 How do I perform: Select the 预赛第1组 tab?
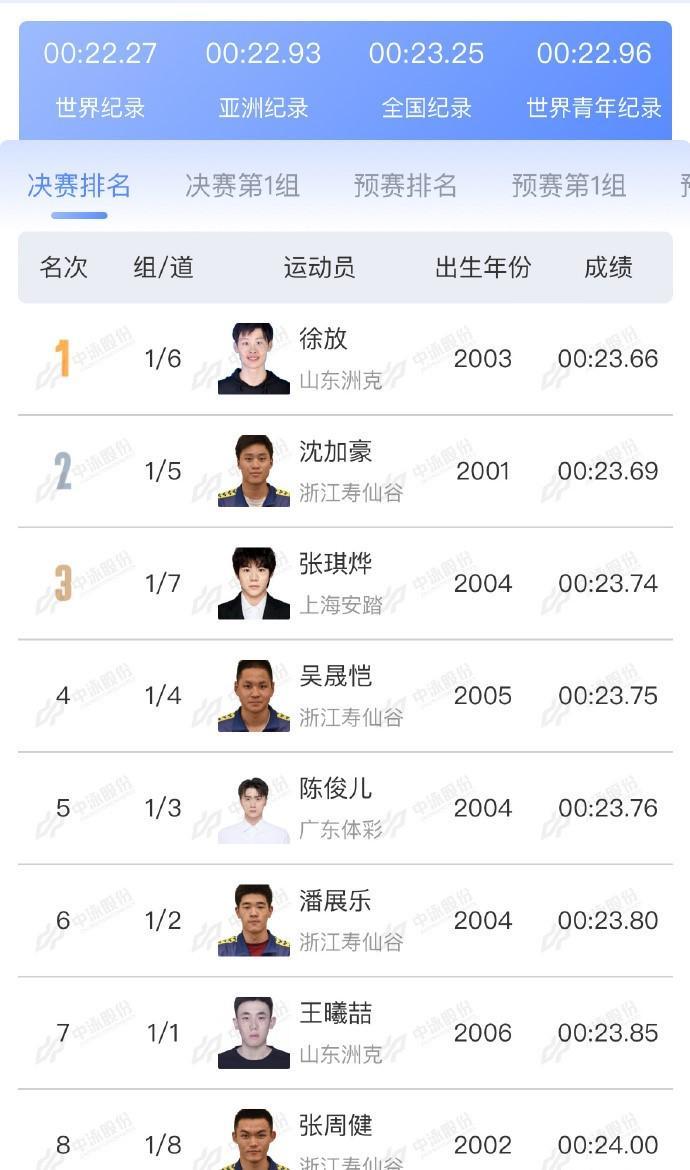pyautogui.click(x=568, y=186)
